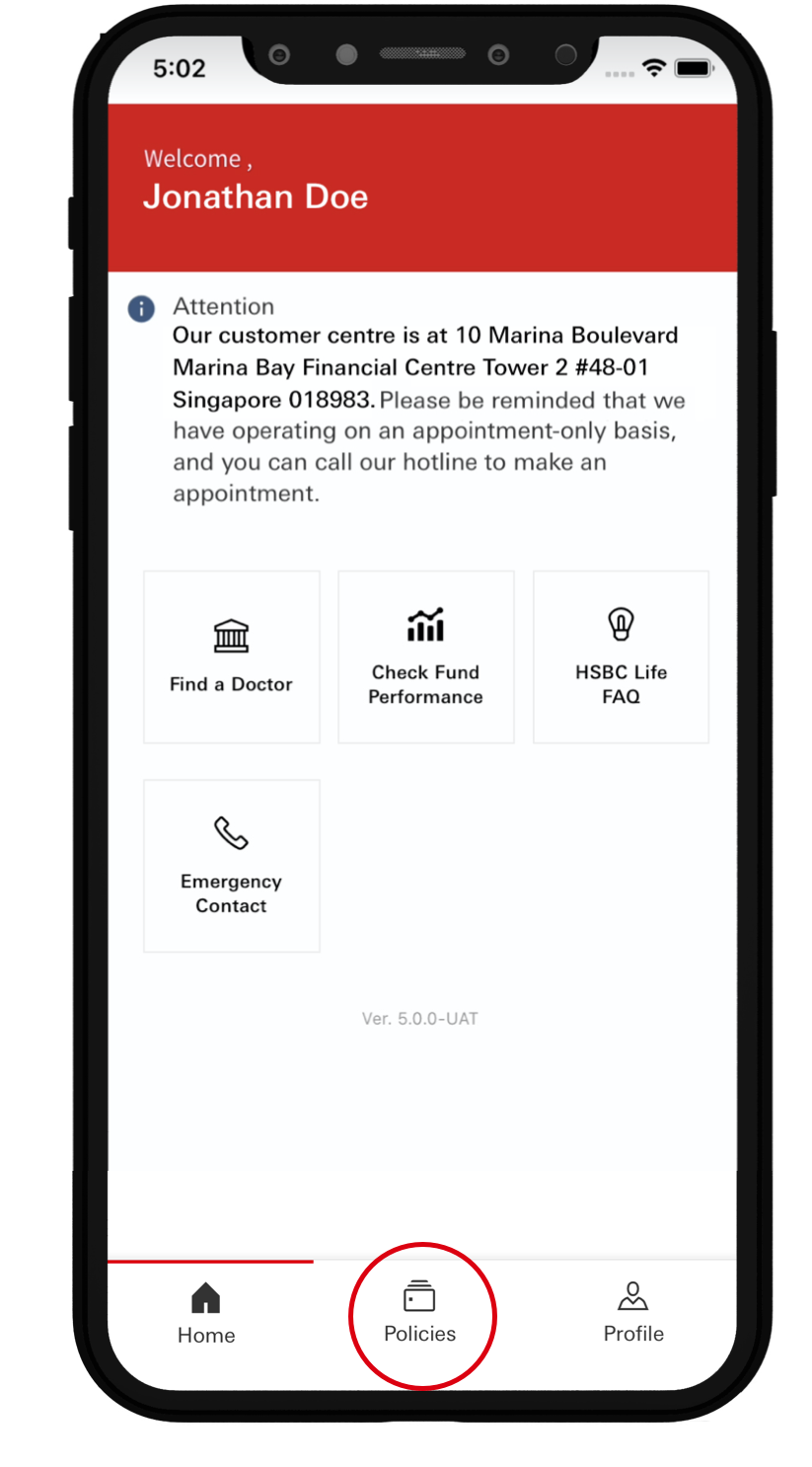Open the Find a Doctor tile
Image resolution: width=812 pixels, height=1467 pixels.
point(232,656)
